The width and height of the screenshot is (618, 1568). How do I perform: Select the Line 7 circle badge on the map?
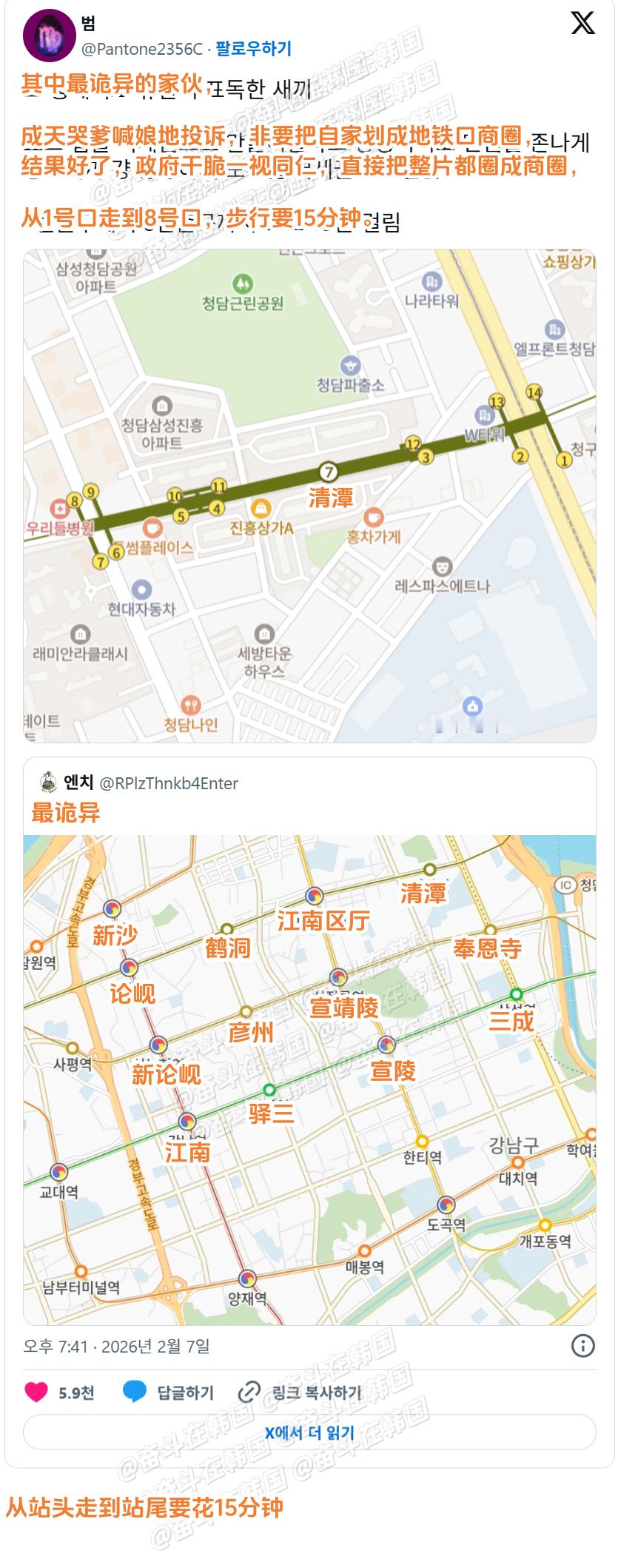click(x=329, y=472)
